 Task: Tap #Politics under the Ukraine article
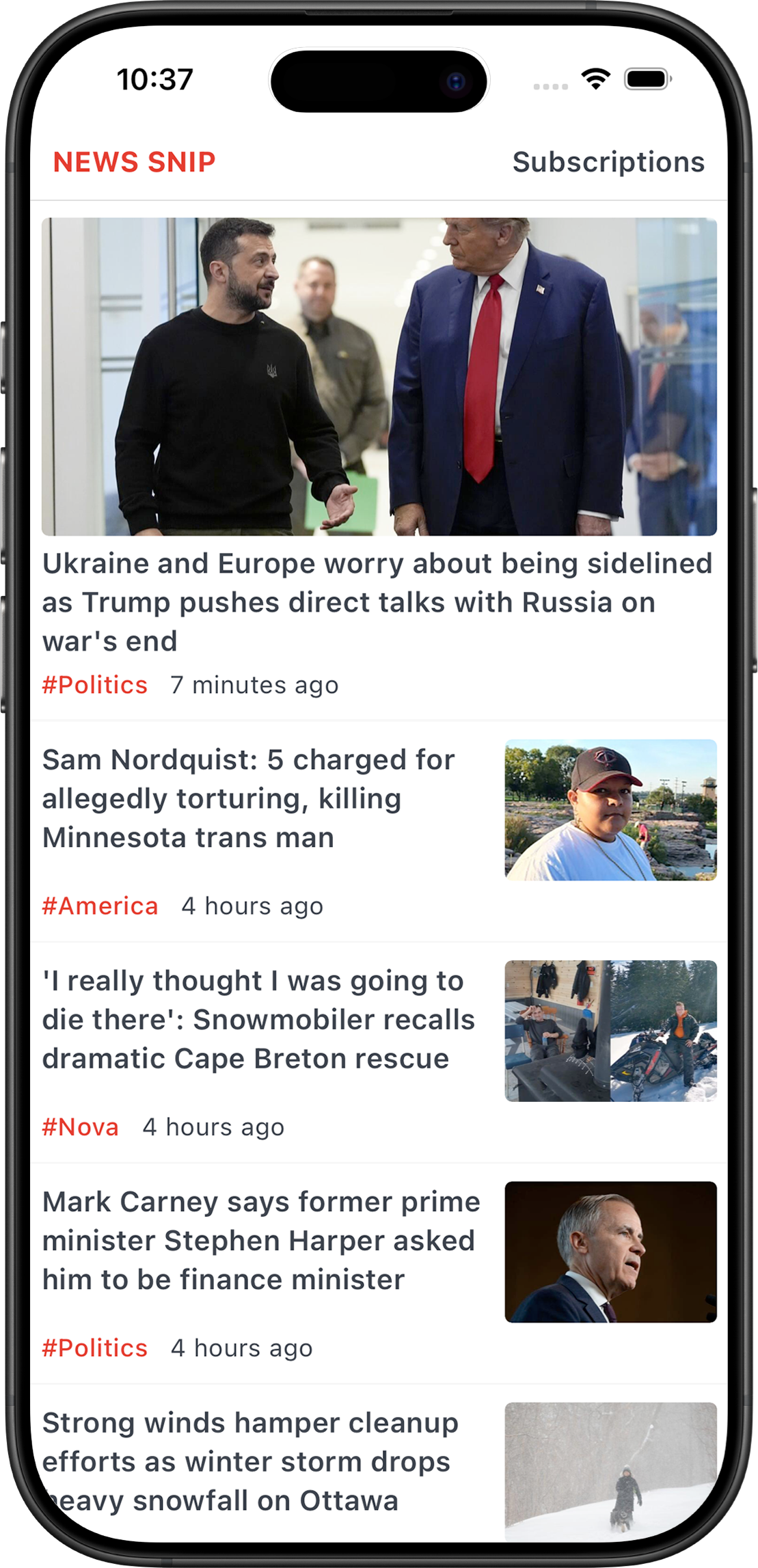tap(95, 685)
